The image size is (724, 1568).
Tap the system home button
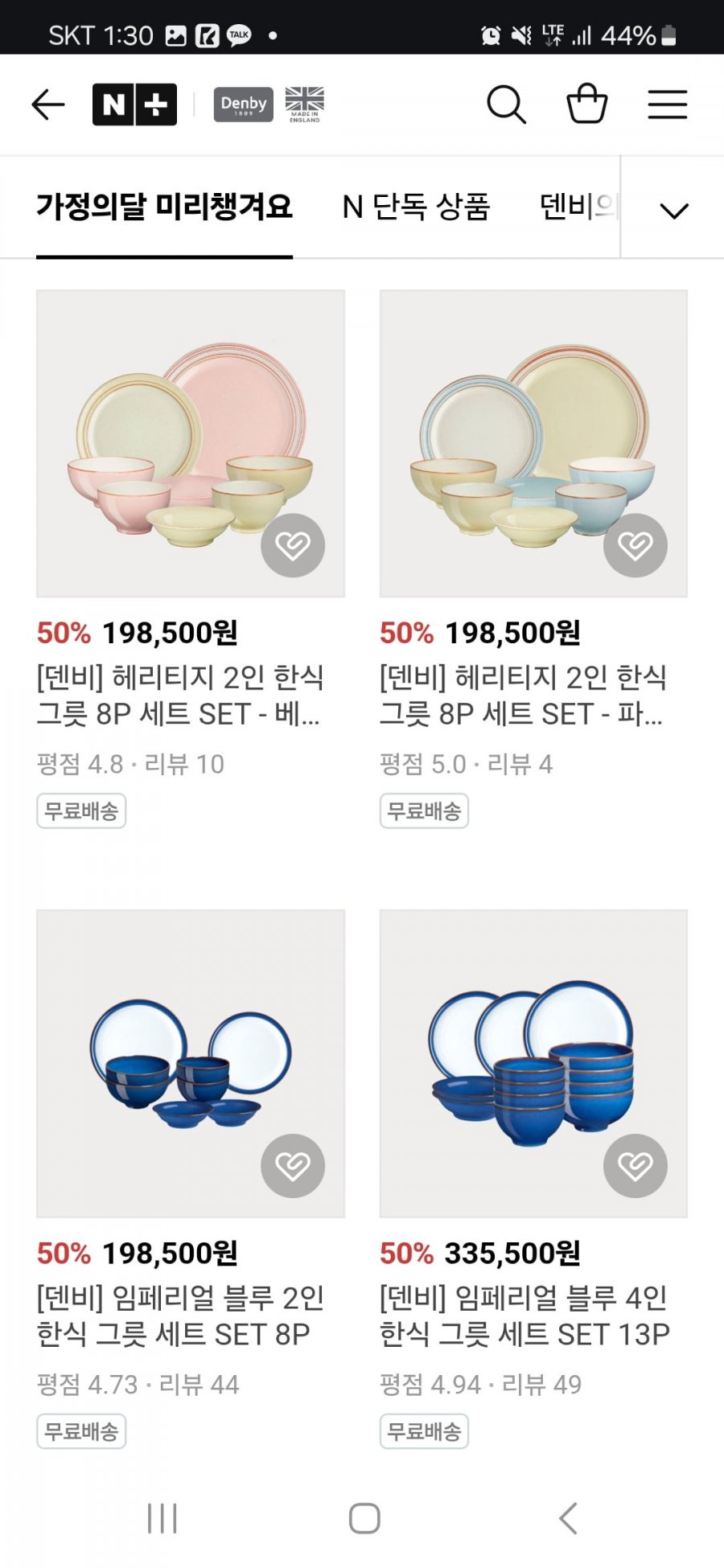364,1518
